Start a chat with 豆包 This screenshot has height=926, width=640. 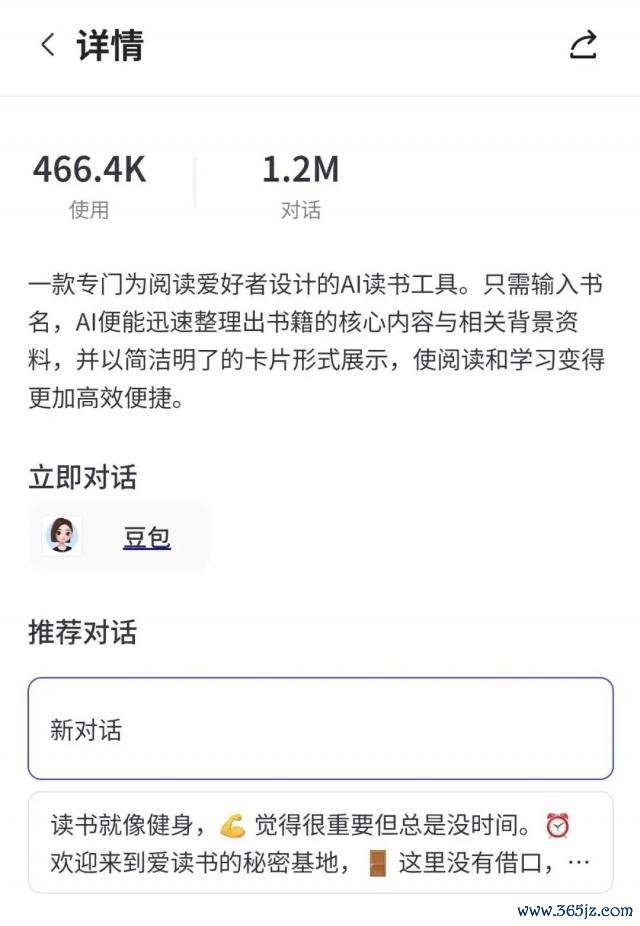coord(120,537)
